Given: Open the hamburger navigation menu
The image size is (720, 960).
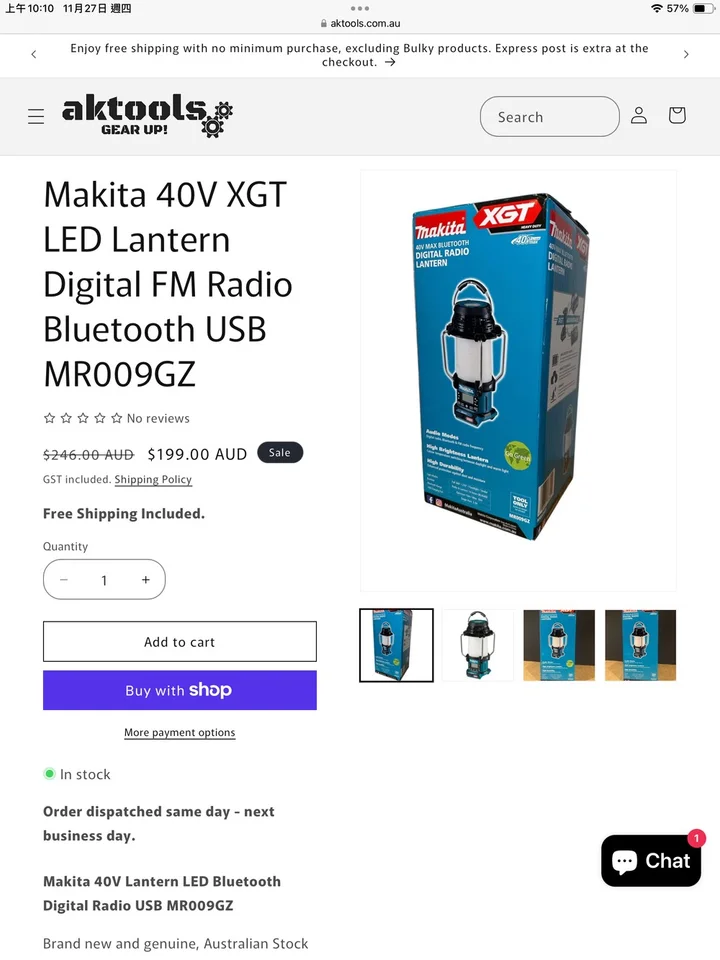Looking at the screenshot, I should 36,117.
